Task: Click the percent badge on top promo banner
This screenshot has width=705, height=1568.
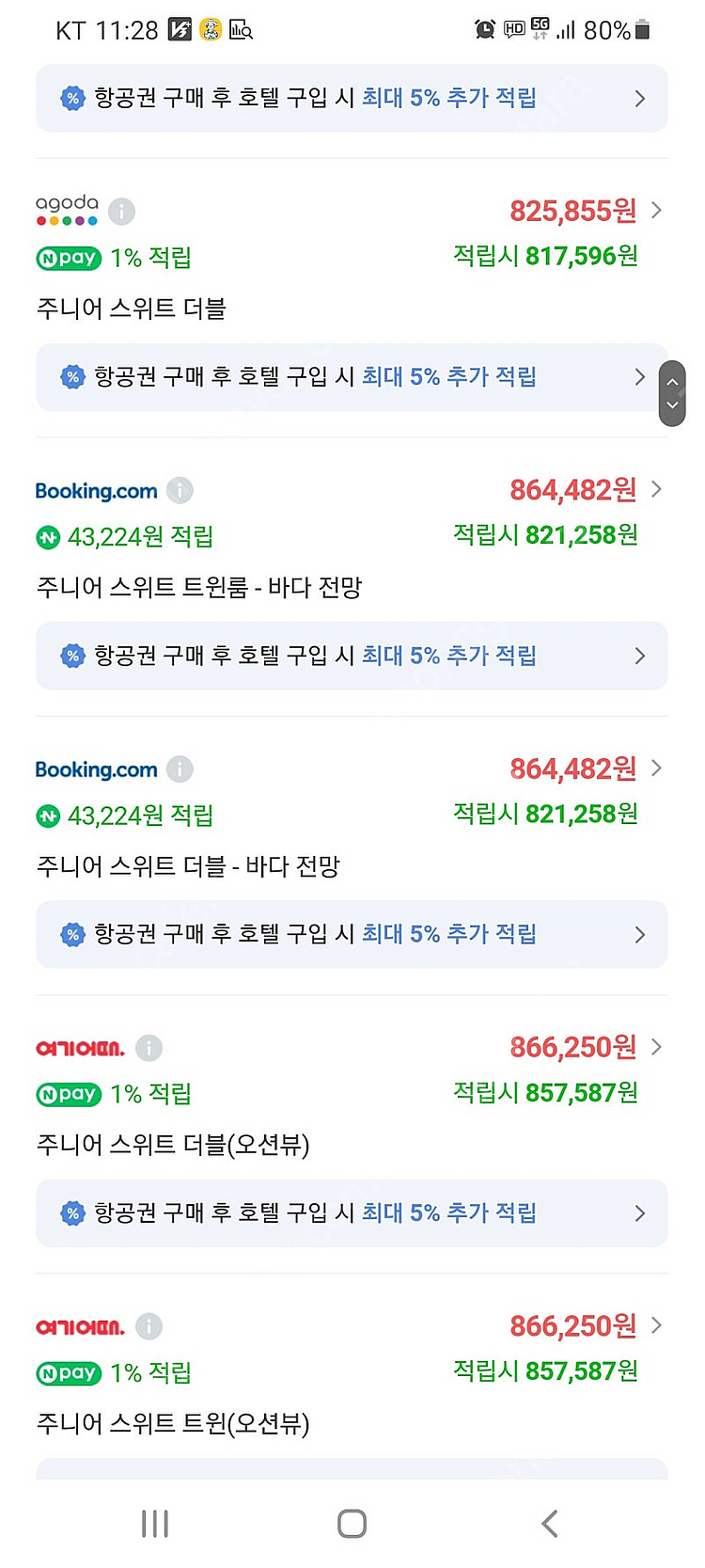Action: [72, 98]
